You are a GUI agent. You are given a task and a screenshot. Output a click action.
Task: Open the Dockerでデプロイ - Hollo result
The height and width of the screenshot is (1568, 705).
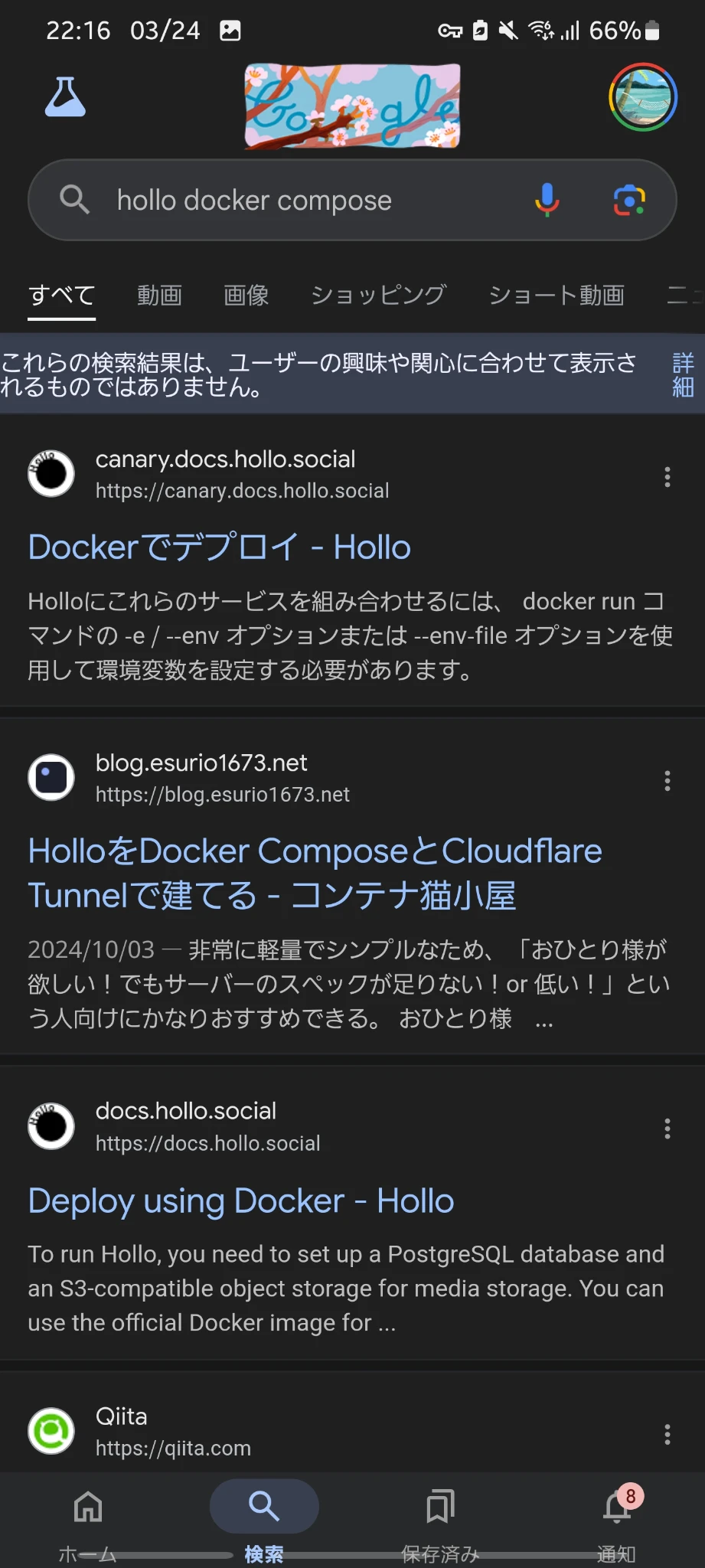[219, 547]
